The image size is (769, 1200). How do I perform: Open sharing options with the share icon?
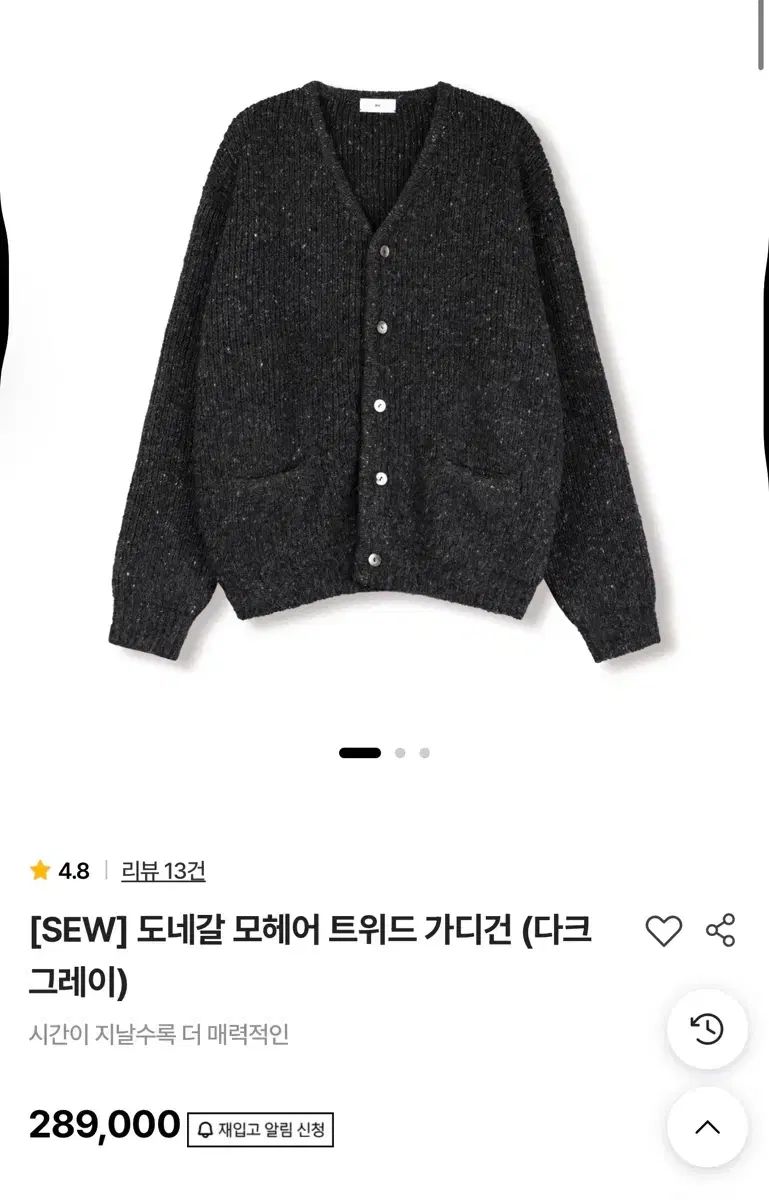point(722,930)
